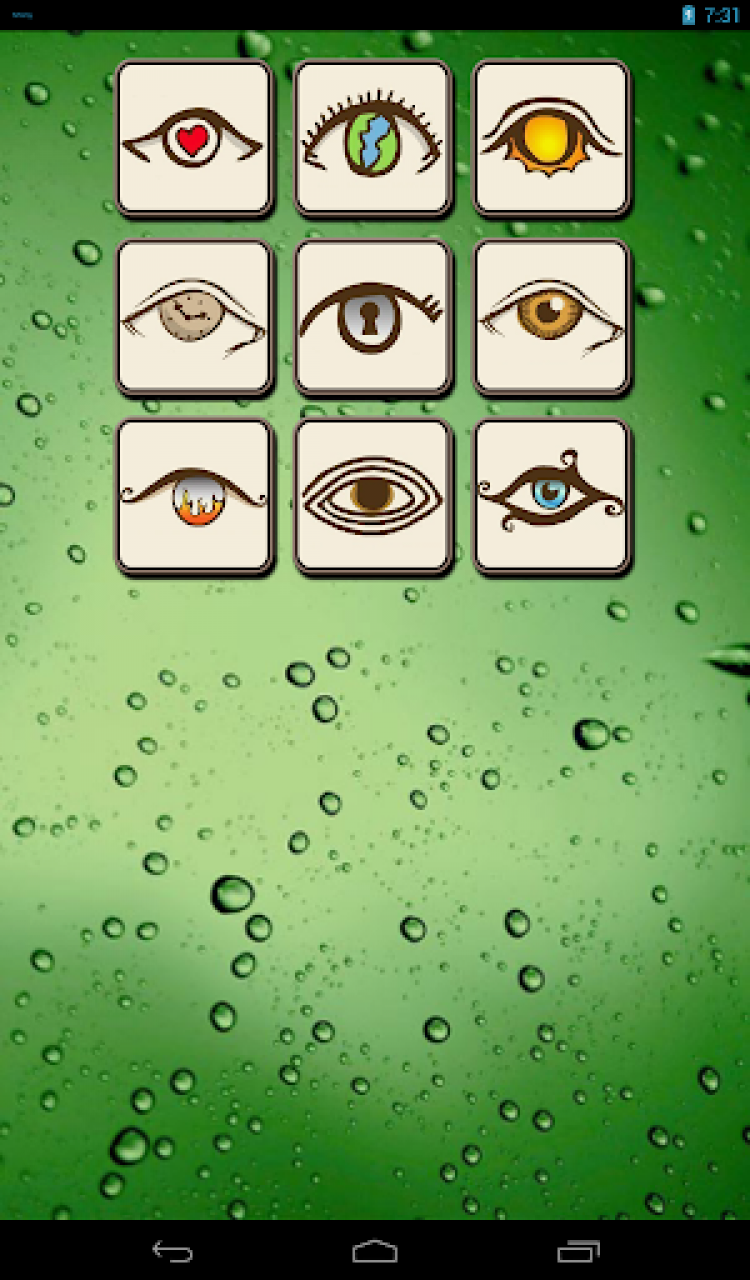
Task: Choose the eye tile with flames inside
Action: coord(194,496)
